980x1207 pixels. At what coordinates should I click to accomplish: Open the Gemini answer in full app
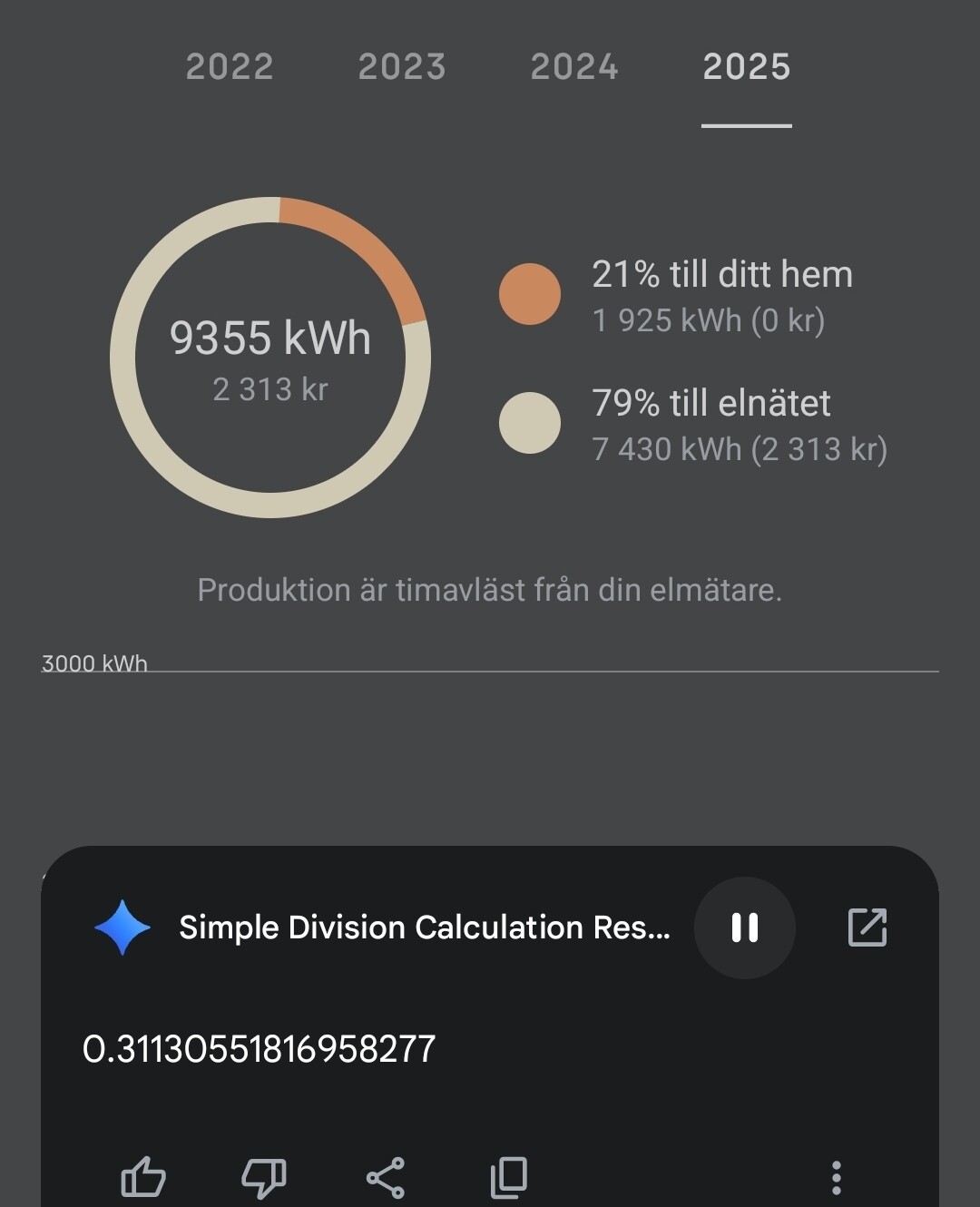click(x=867, y=927)
